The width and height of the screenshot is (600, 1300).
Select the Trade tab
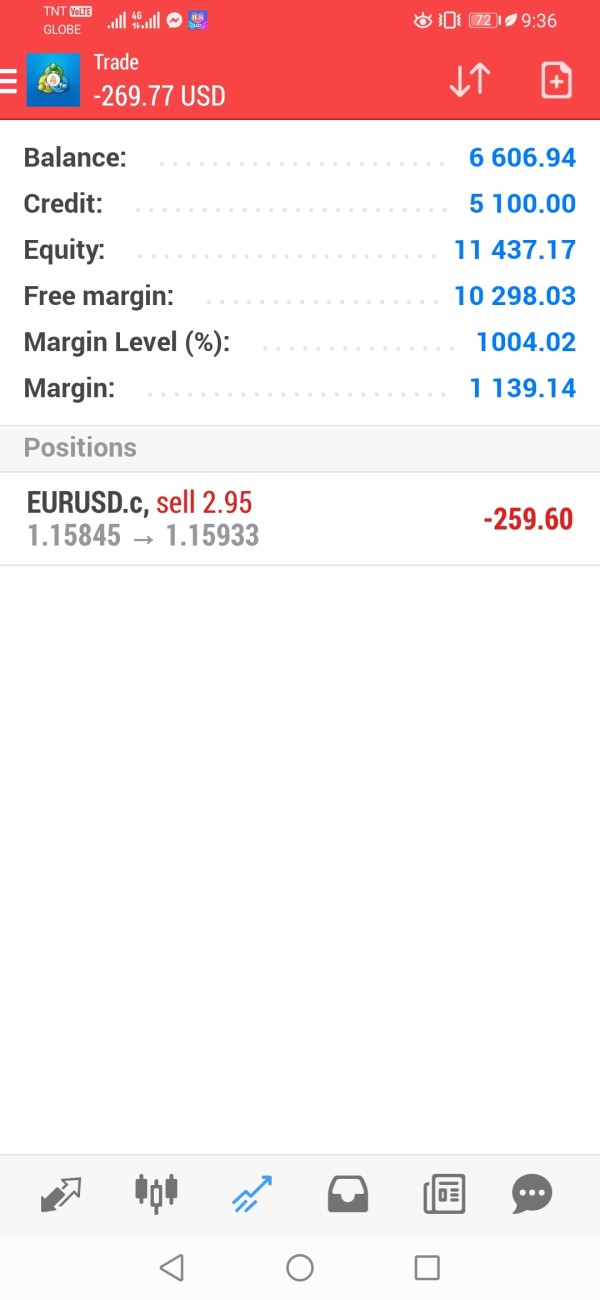252,1194
